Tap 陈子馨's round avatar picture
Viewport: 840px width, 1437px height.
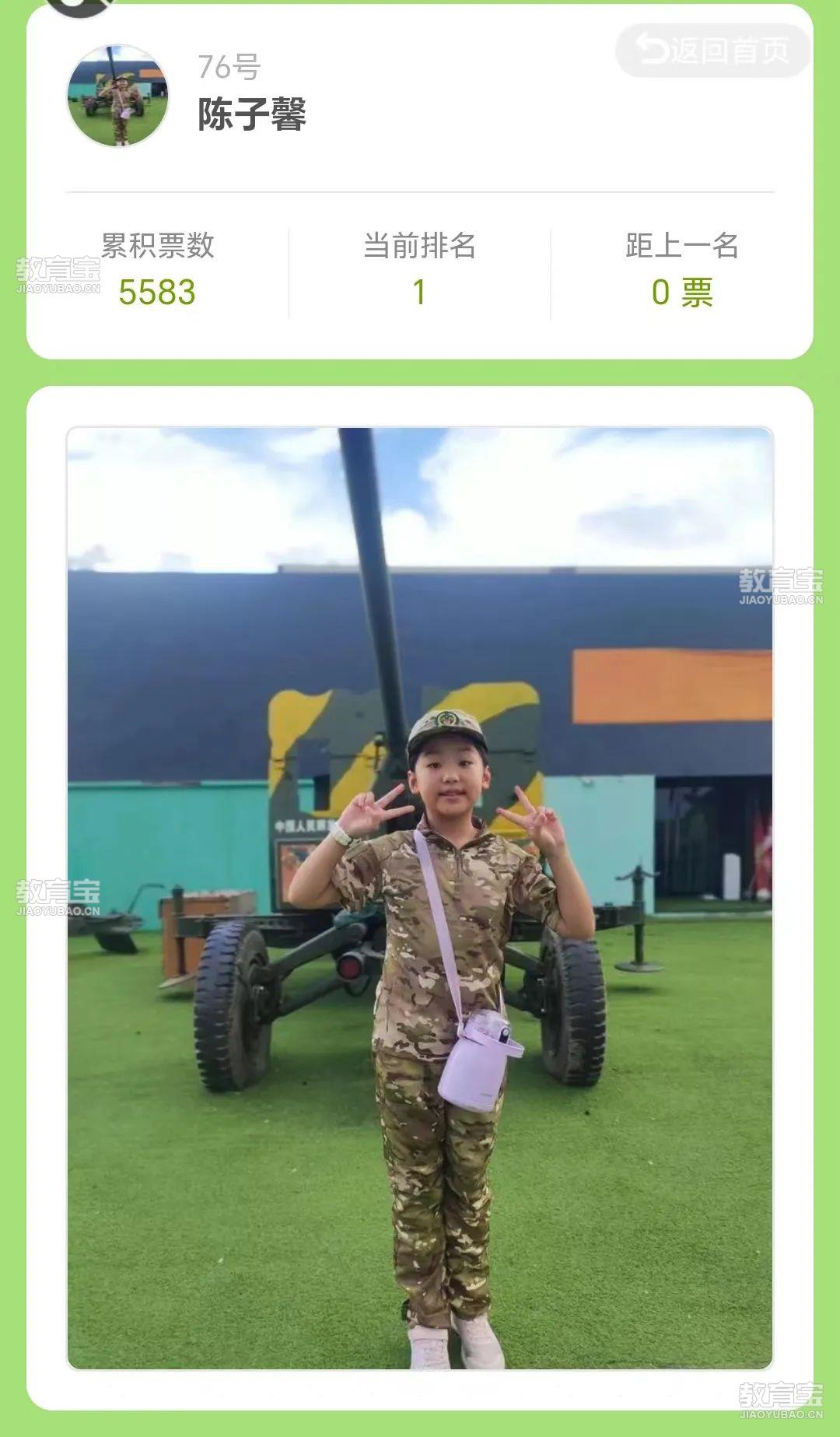coord(118,96)
